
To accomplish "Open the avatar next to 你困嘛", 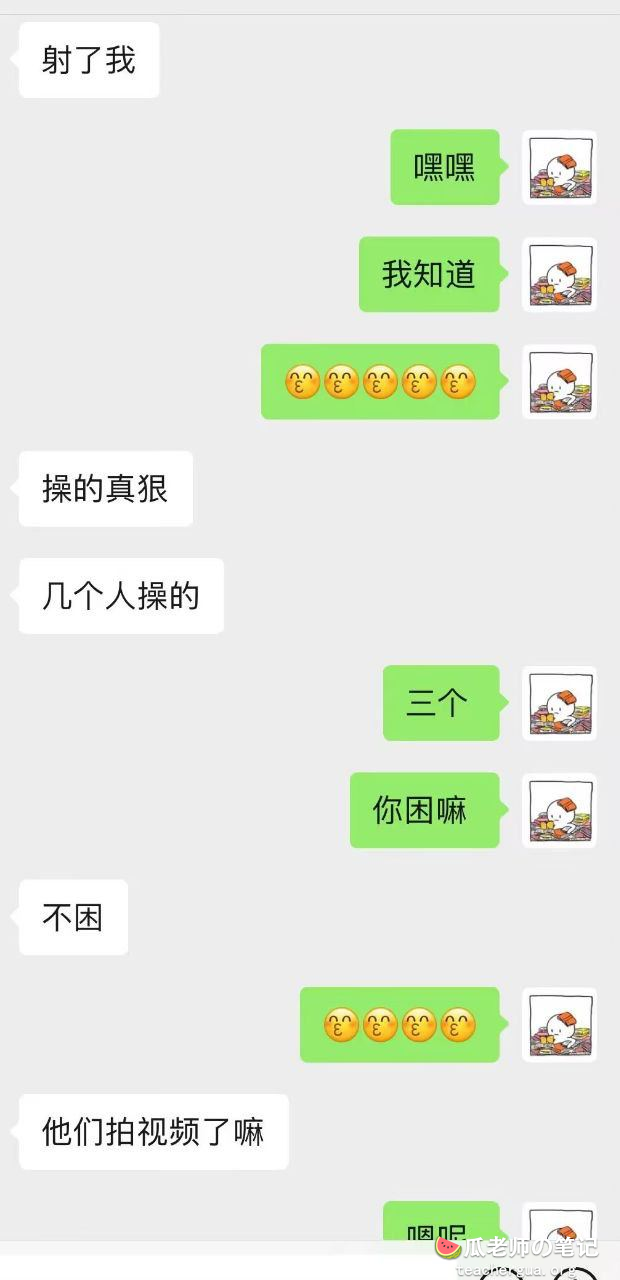I will pos(559,810).
